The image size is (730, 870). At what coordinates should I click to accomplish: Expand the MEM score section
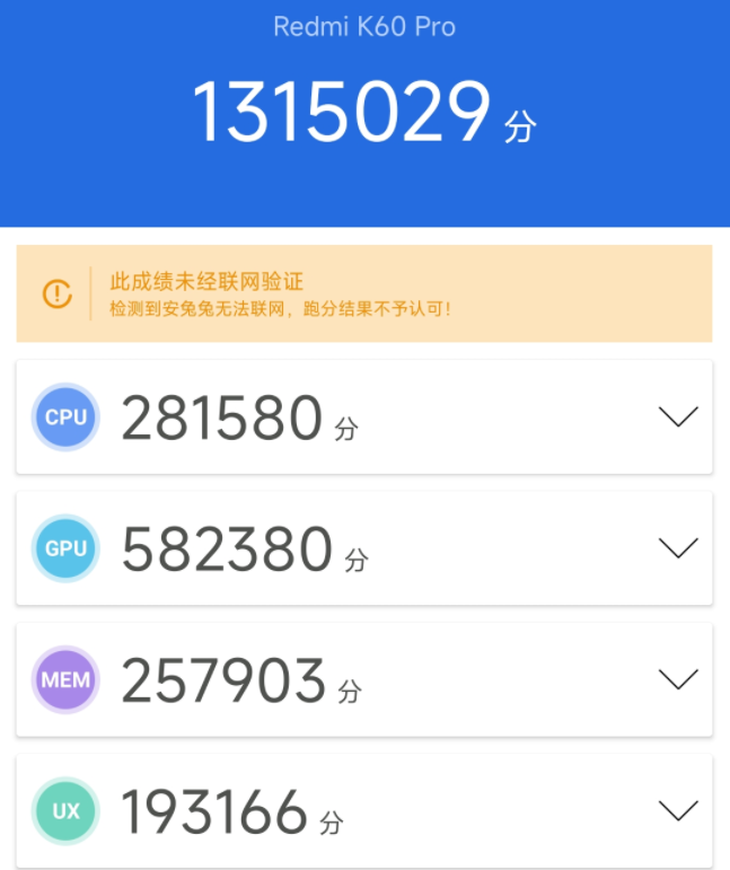click(678, 680)
